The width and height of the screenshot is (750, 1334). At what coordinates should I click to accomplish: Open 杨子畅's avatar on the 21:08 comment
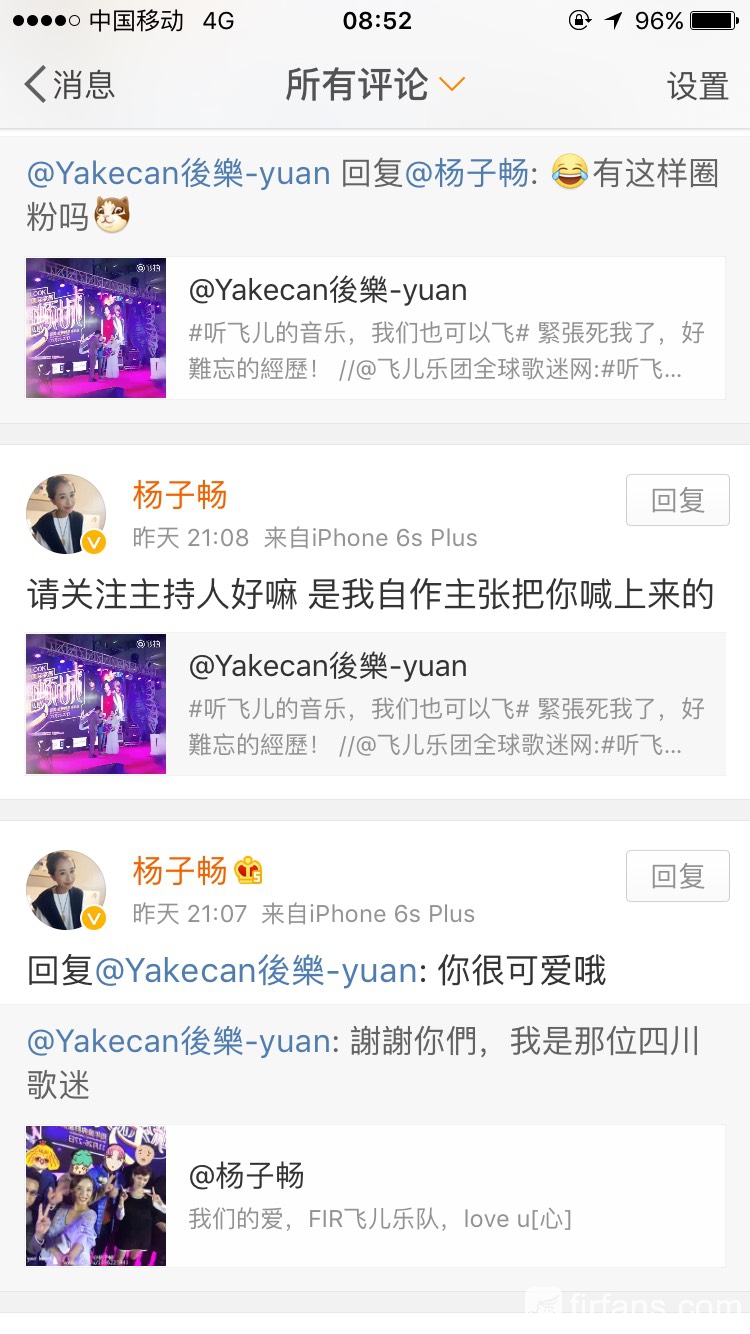tap(66, 514)
